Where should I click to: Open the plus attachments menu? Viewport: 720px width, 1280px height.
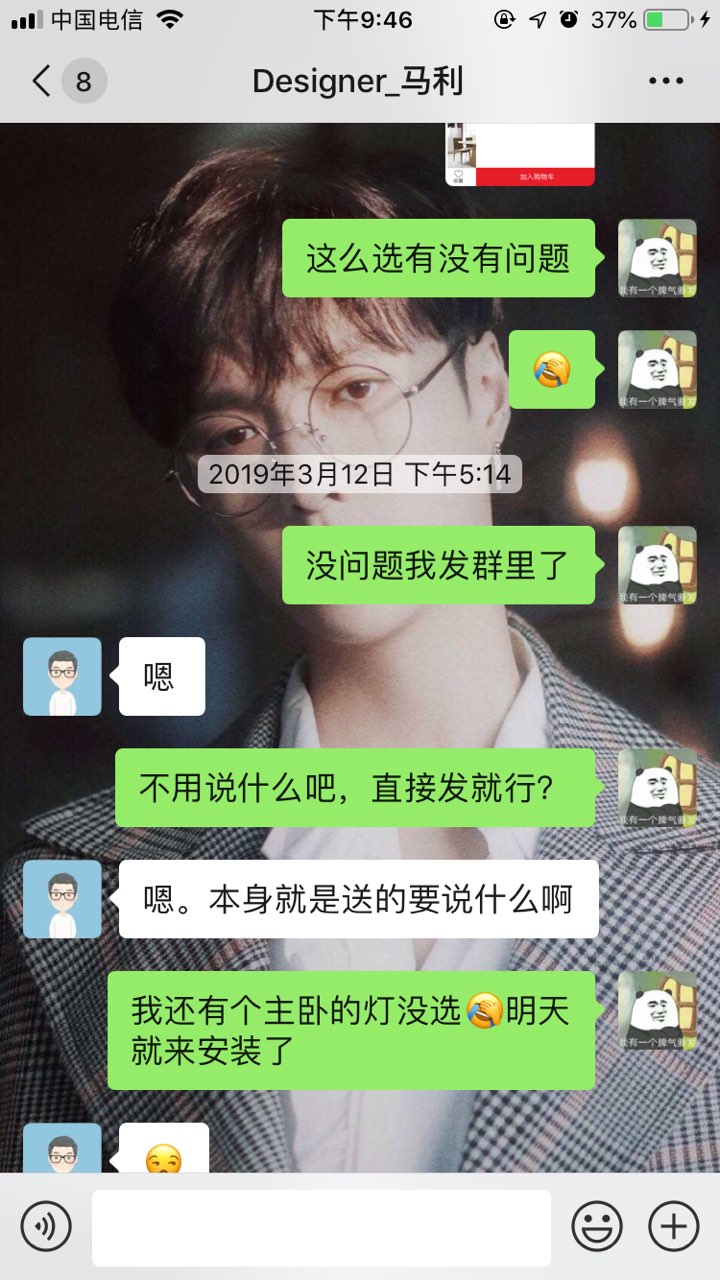click(673, 1226)
